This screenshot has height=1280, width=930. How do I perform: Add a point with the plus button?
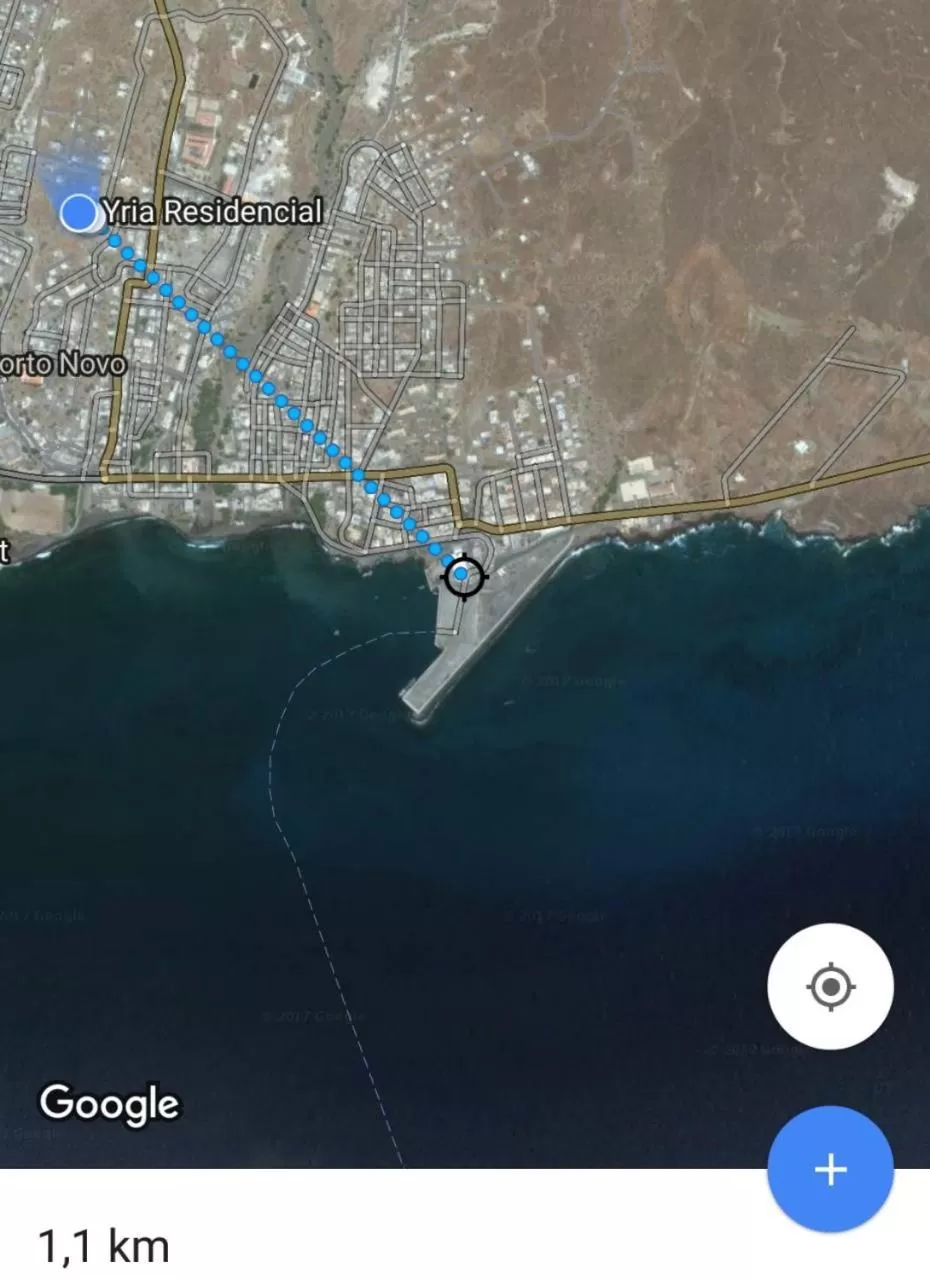[830, 1169]
